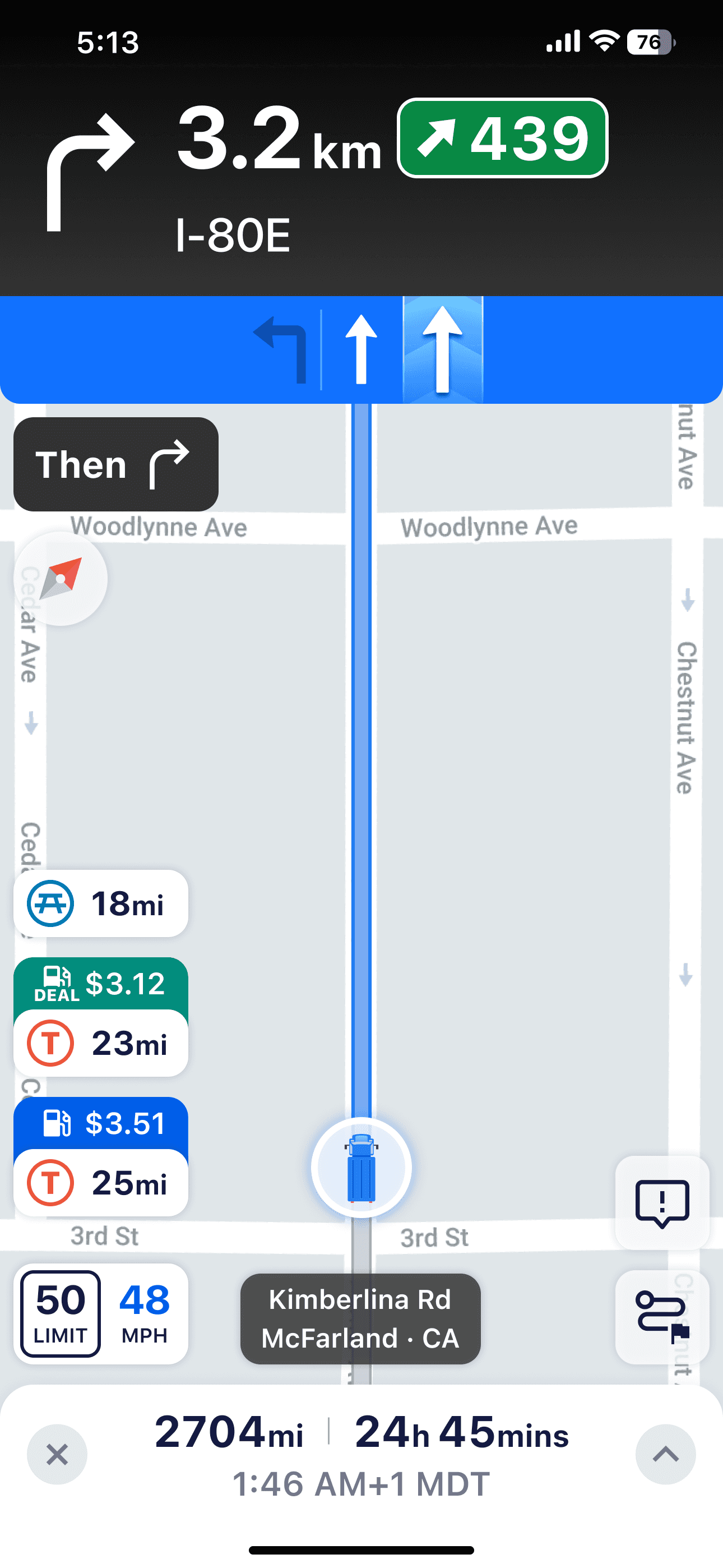This screenshot has width=723, height=1568.
Task: Tap the Then next-turn preview
Action: click(115, 464)
